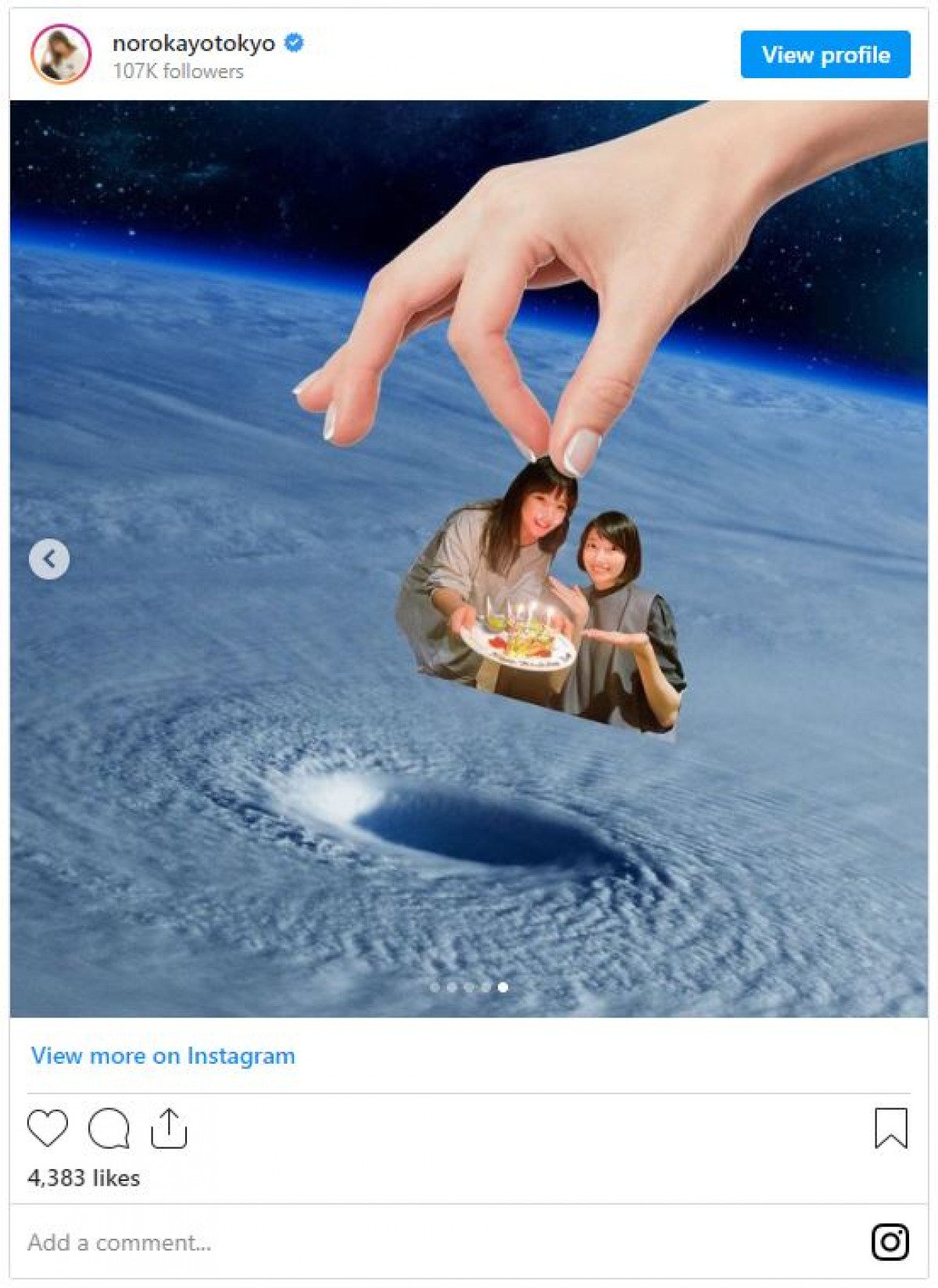Open the Instagram logo icon
The image size is (938, 1288).
coord(890,1242)
